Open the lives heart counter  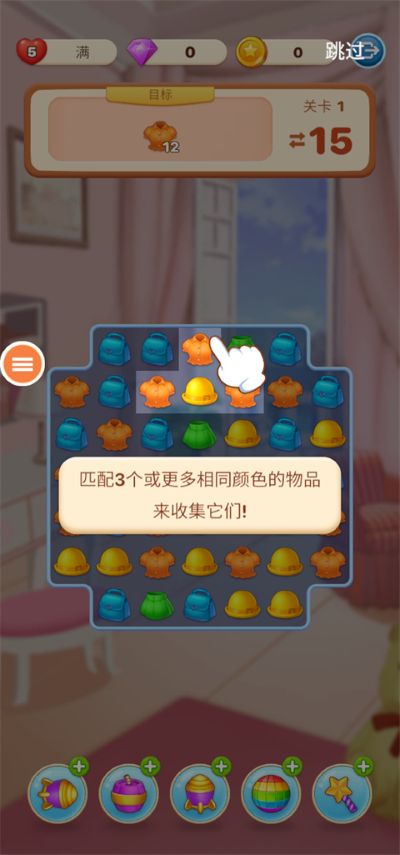(x=66, y=52)
